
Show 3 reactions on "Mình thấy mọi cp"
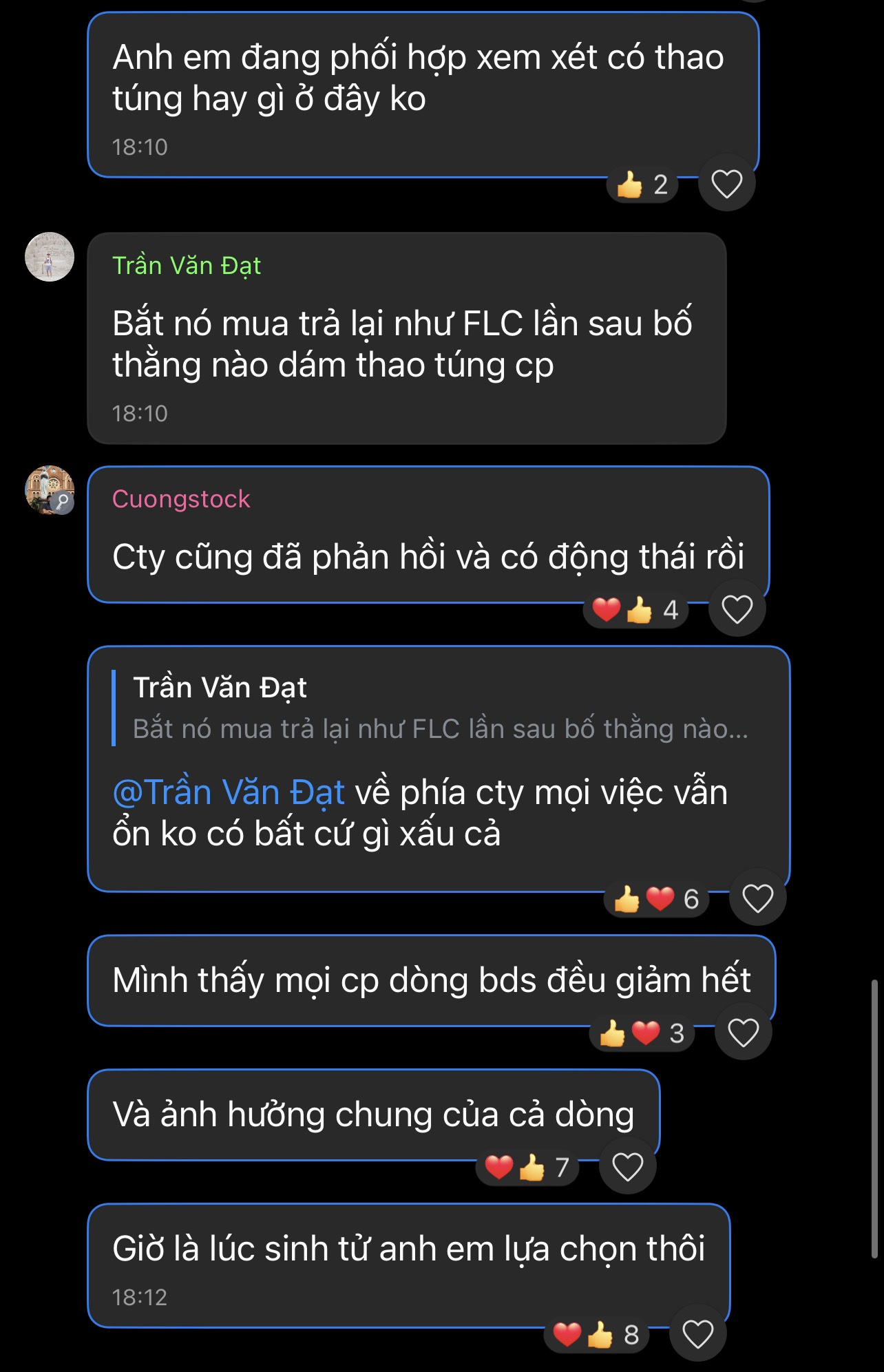[642, 1033]
